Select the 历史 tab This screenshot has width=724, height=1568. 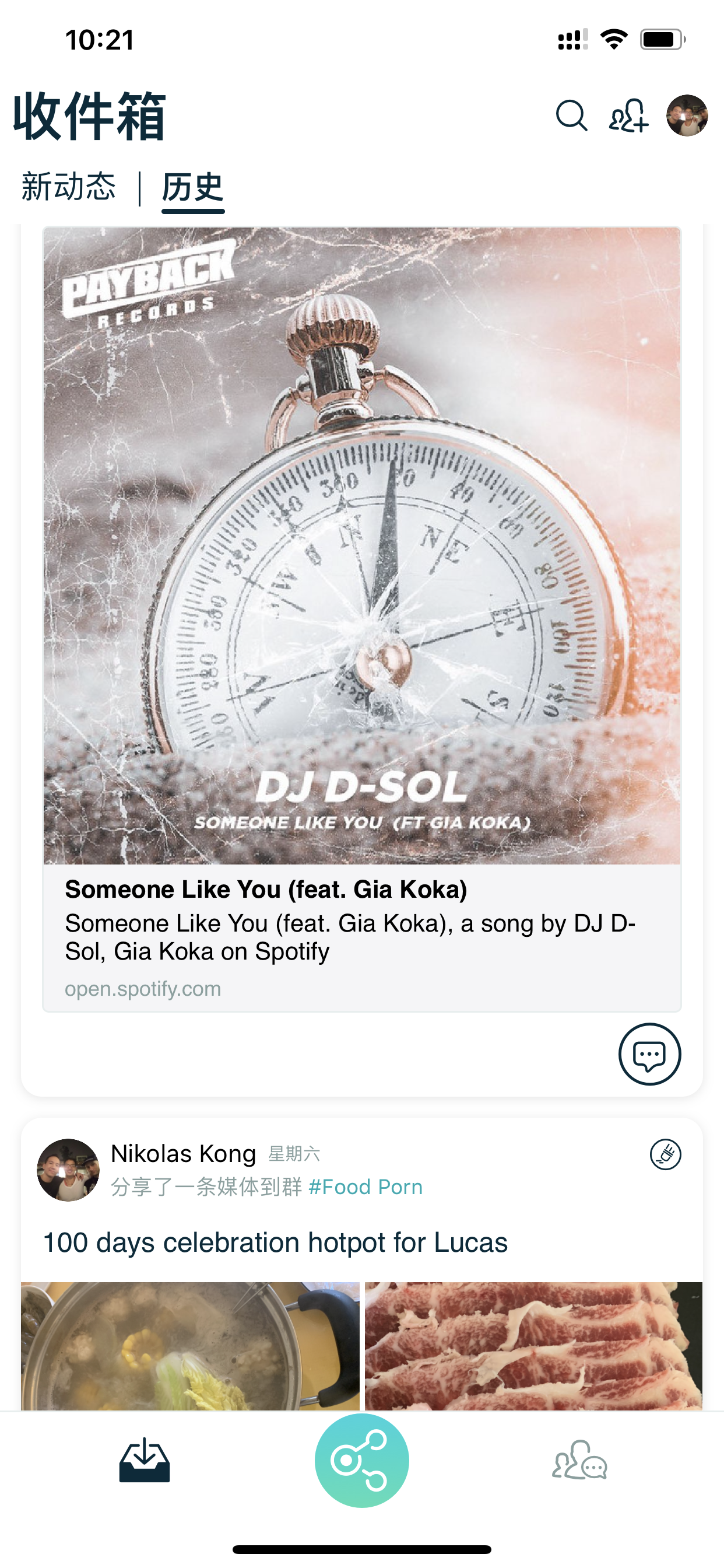click(193, 188)
